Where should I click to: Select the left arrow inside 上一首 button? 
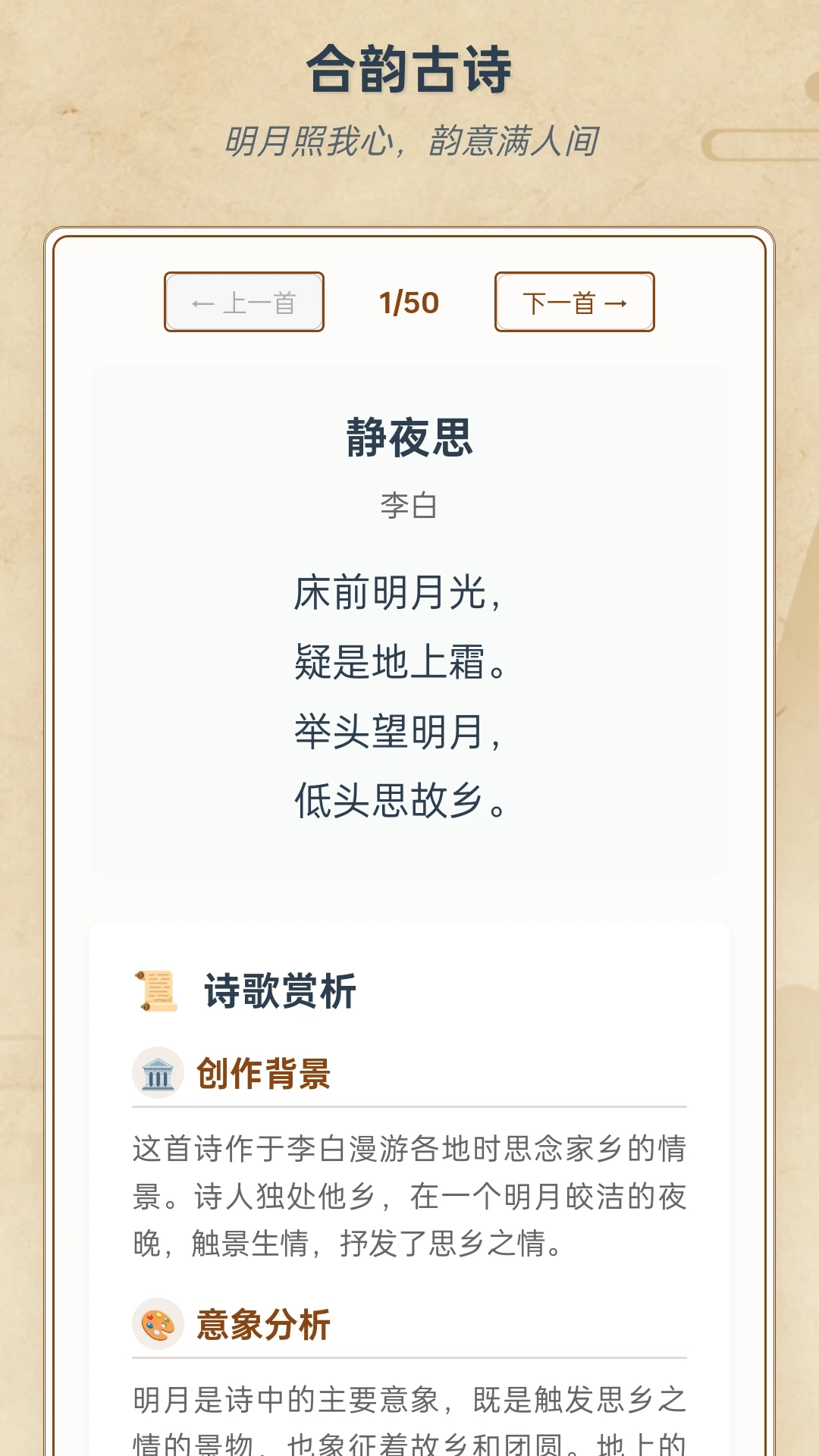point(202,302)
